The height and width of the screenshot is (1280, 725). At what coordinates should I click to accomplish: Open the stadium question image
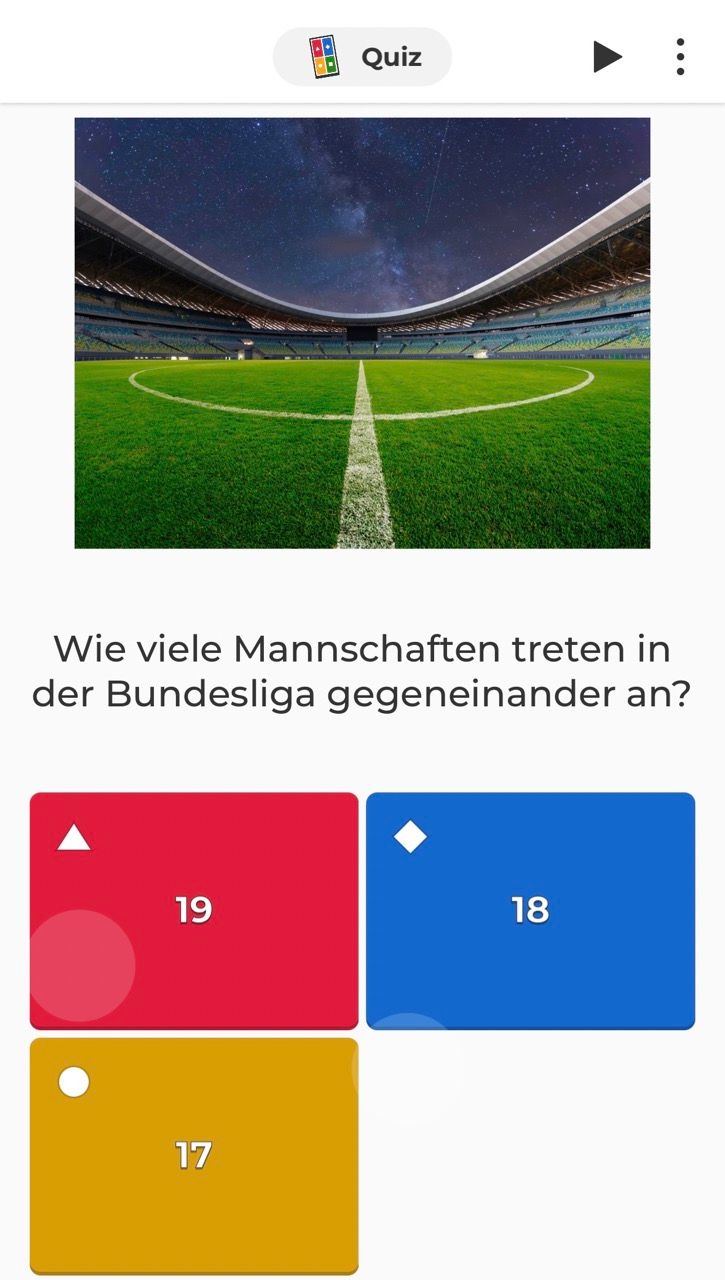click(x=362, y=333)
